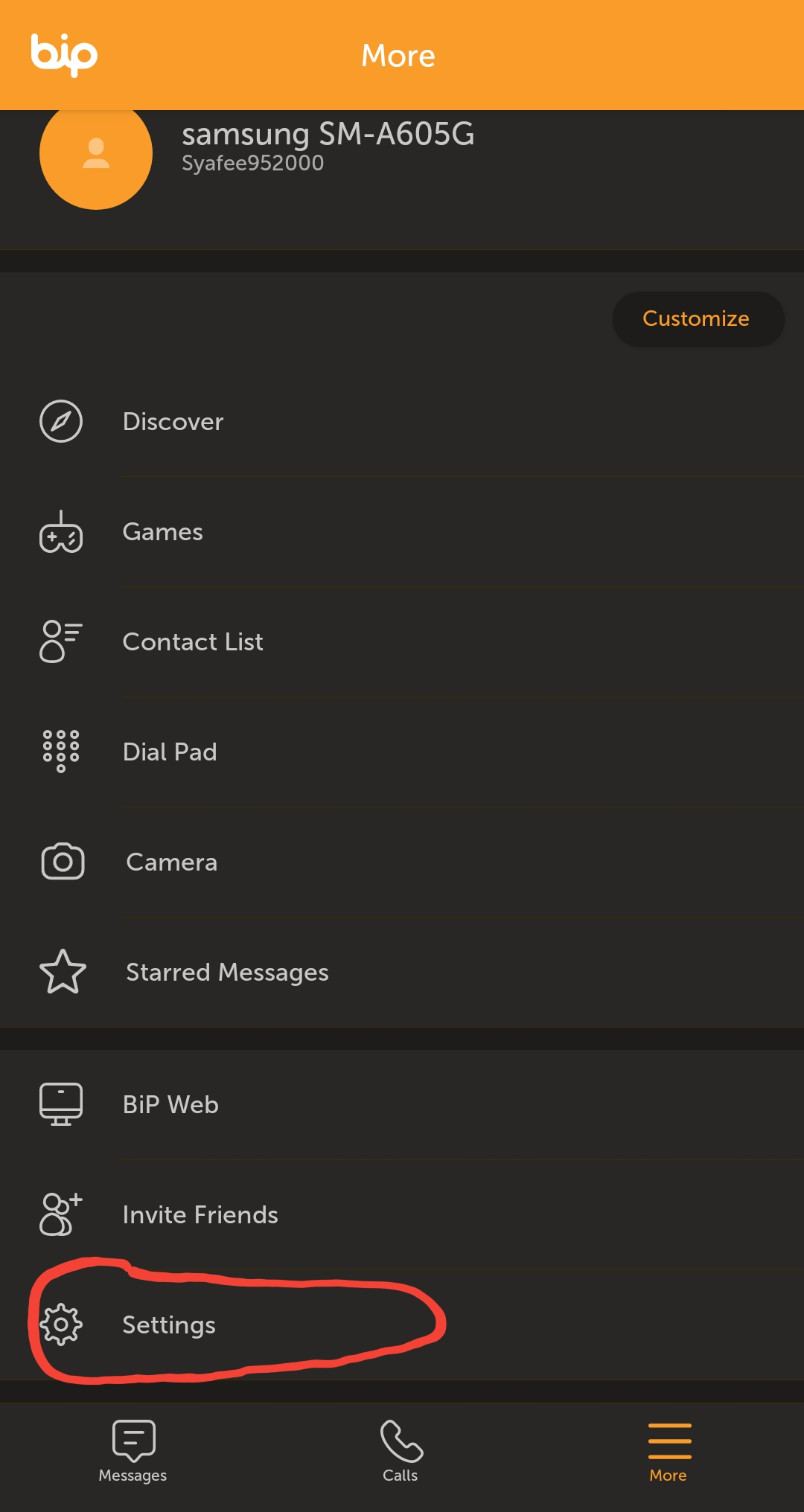This screenshot has width=804, height=1512.
Task: Launch the Dial Pad
Action: [170, 752]
